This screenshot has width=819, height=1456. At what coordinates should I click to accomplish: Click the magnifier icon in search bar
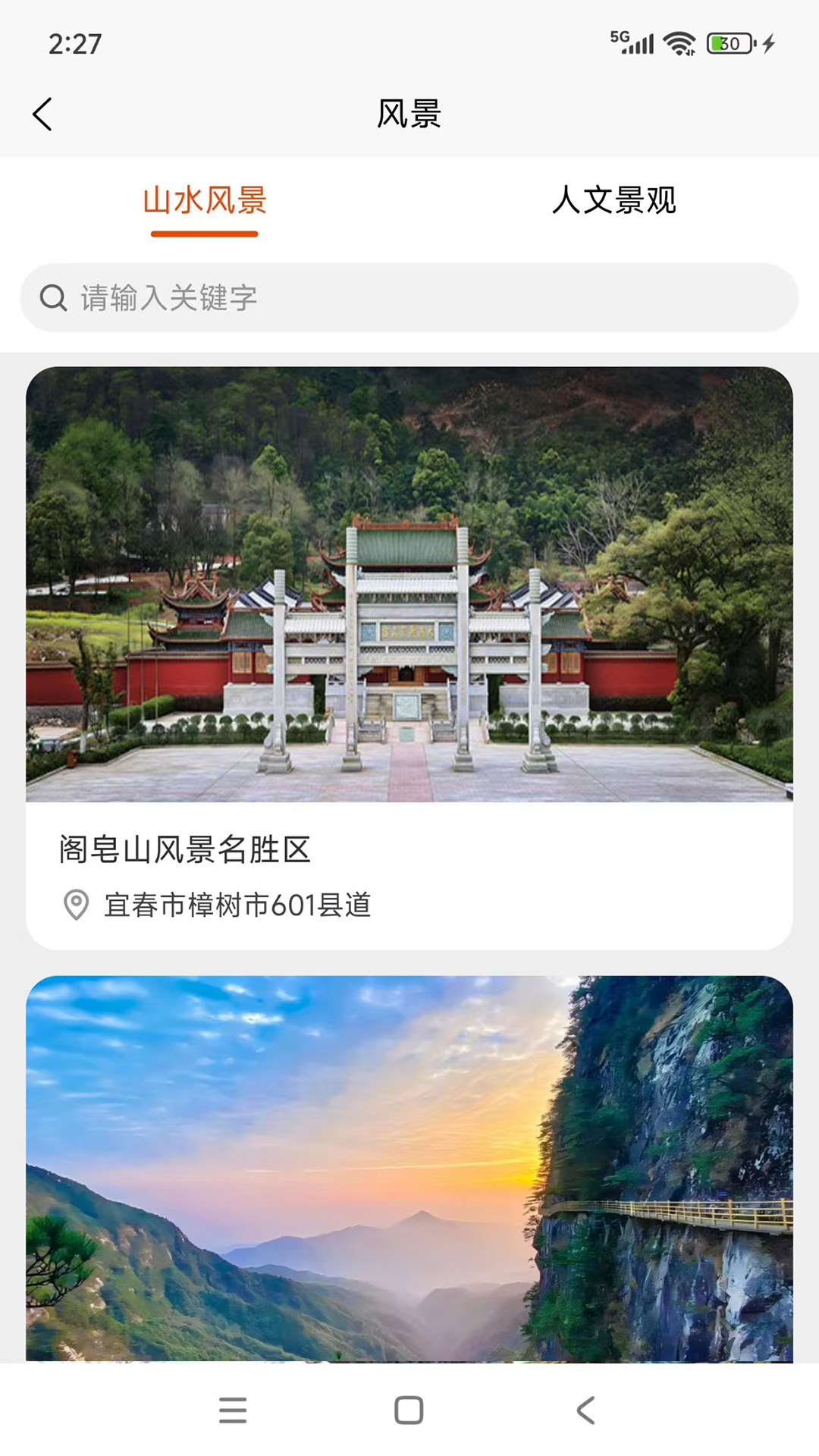(52, 297)
